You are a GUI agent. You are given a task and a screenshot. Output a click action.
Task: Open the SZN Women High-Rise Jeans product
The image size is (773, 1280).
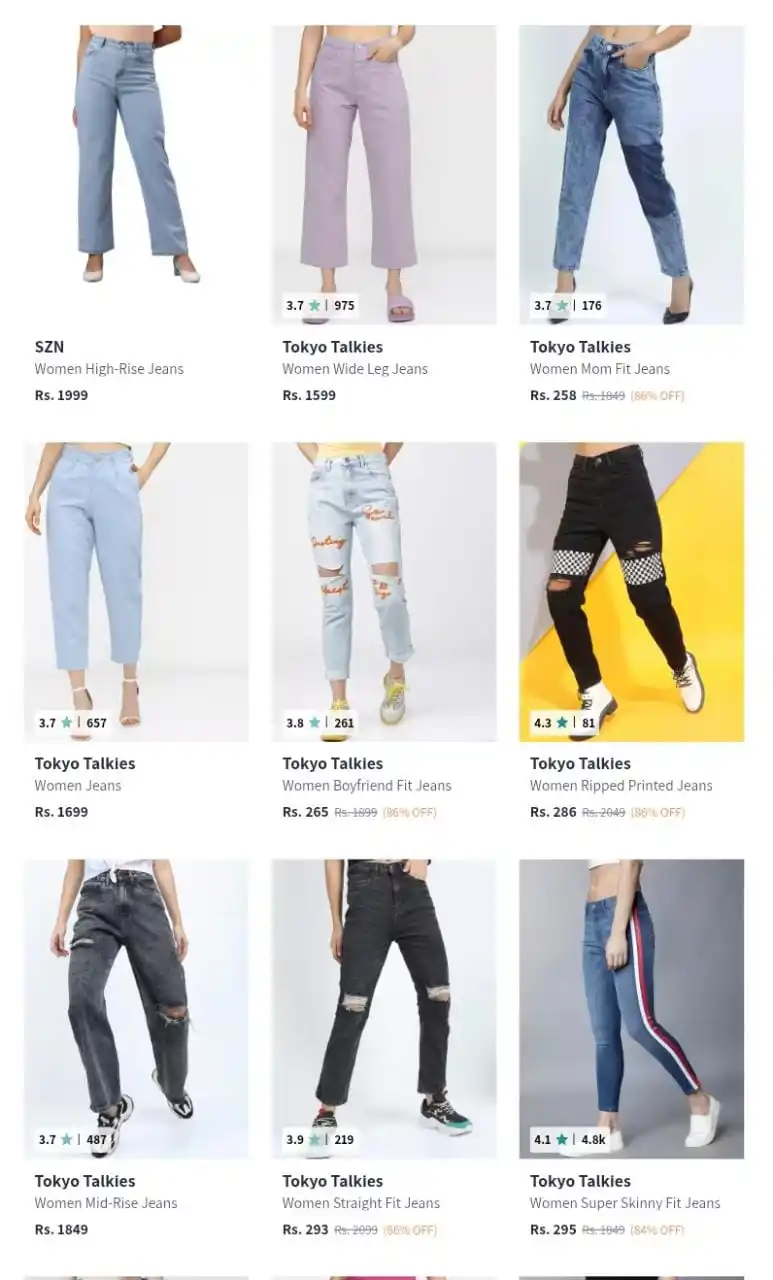[136, 175]
